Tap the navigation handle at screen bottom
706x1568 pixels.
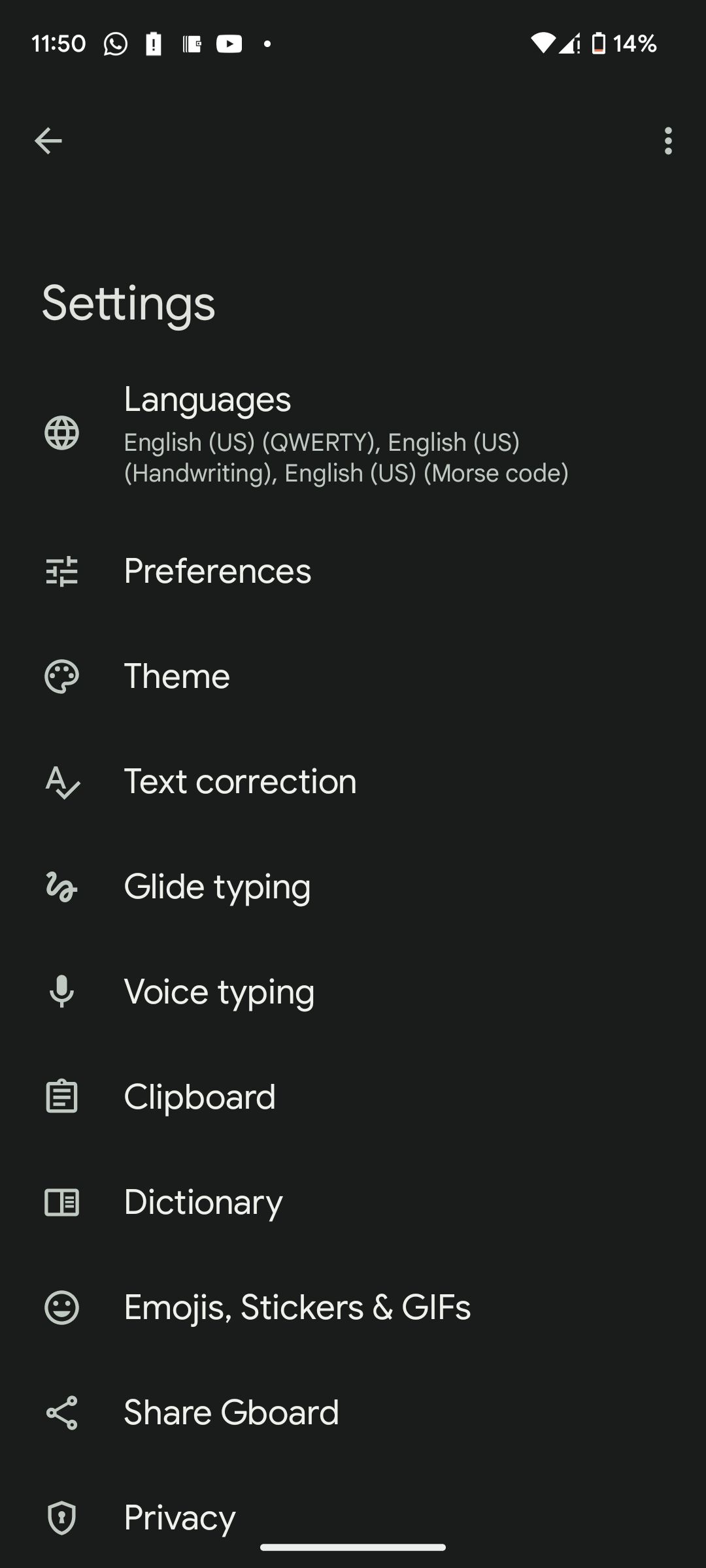[353, 1548]
